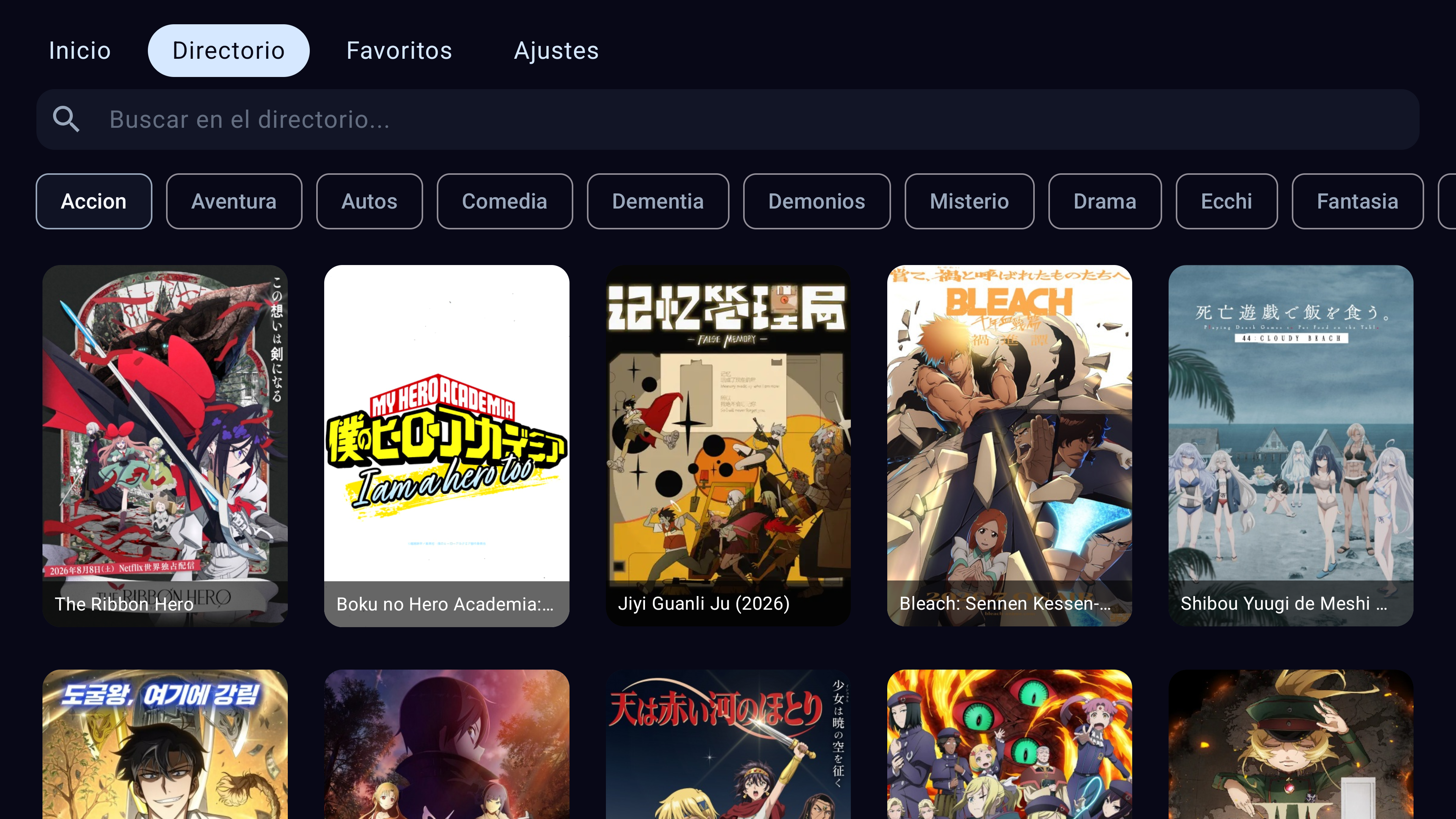Viewport: 1456px width, 819px height.
Task: Open The Ribbon Hero card
Action: click(165, 446)
